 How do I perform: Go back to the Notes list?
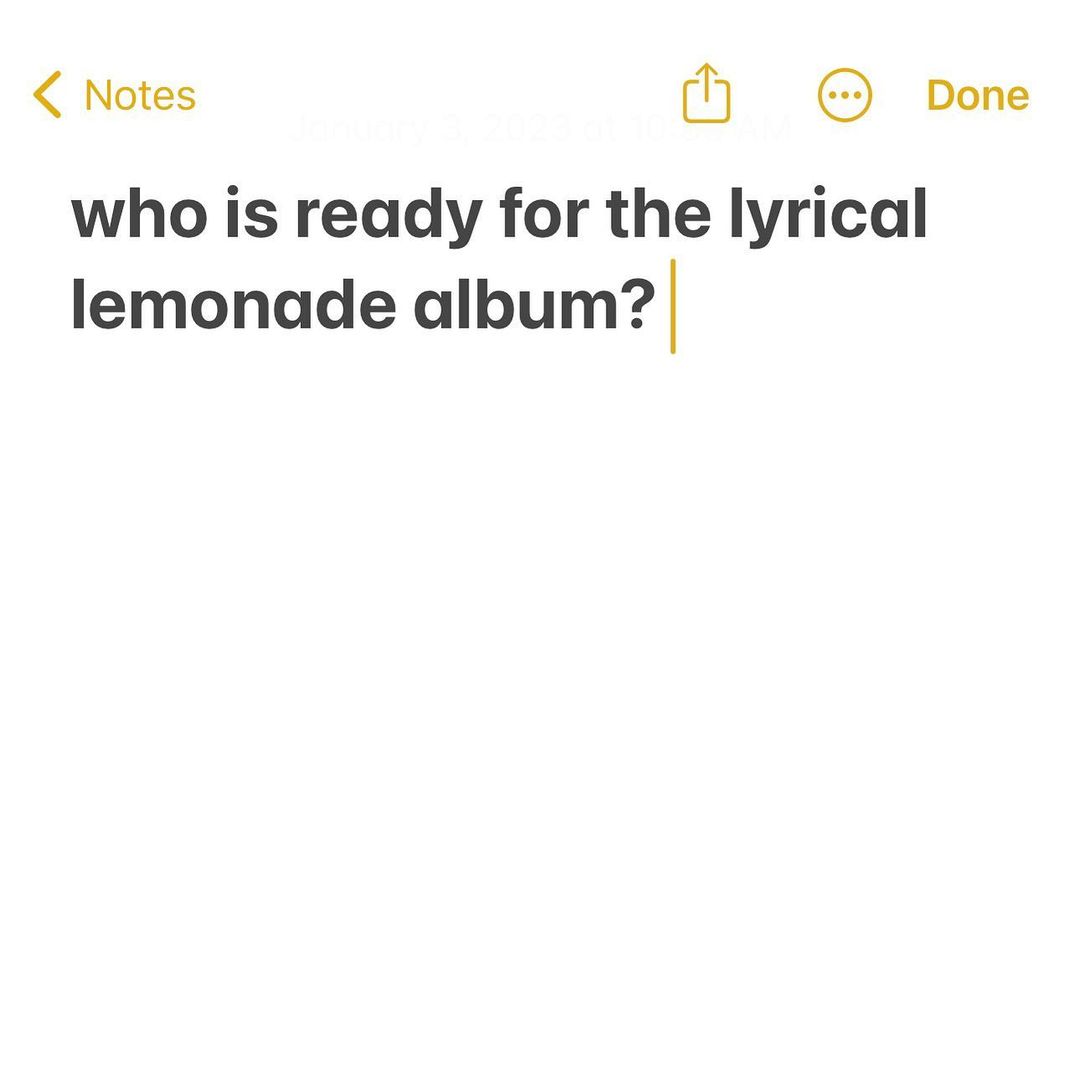click(x=114, y=95)
